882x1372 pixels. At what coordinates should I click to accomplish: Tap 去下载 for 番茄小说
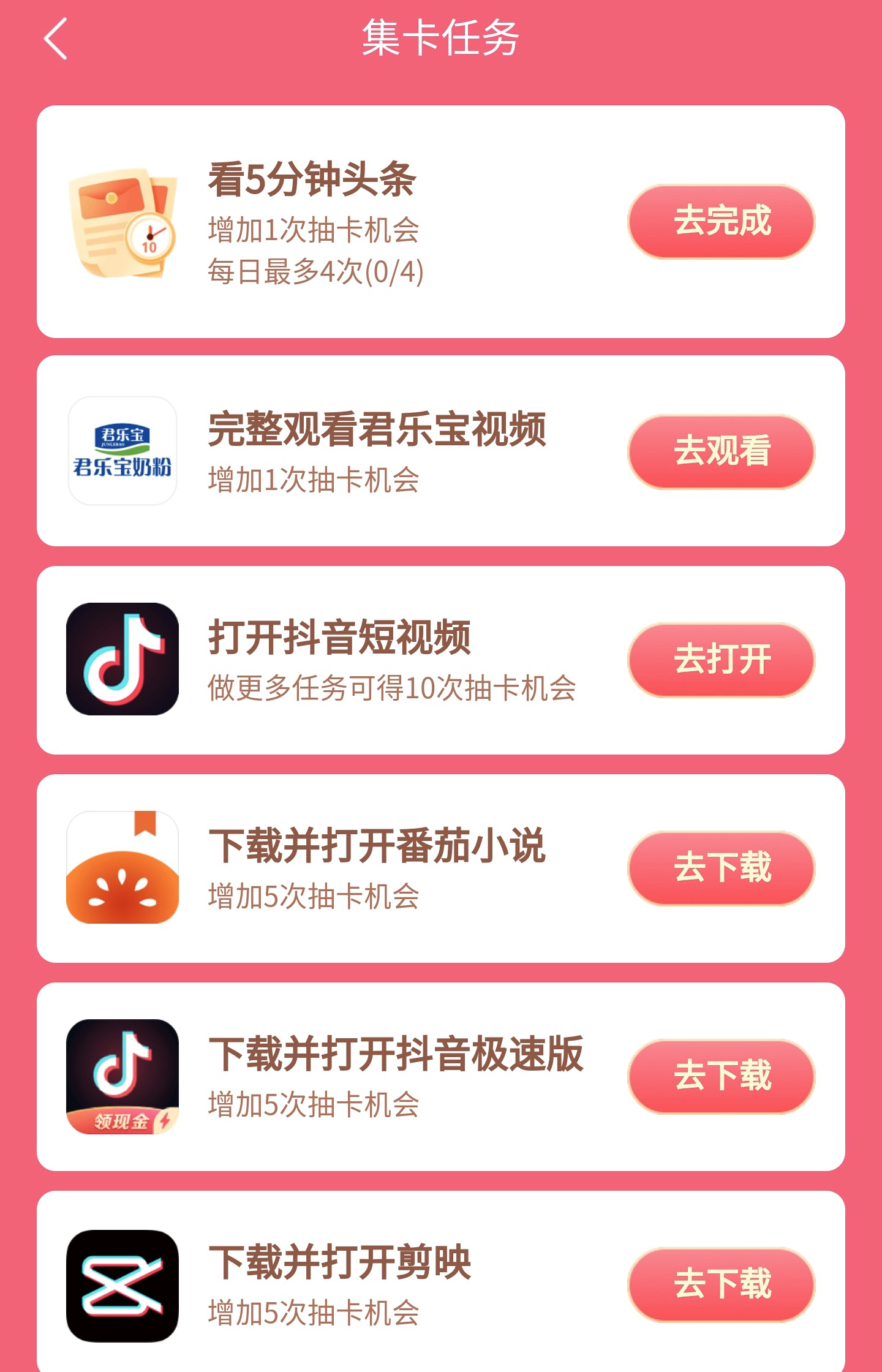coord(721,868)
